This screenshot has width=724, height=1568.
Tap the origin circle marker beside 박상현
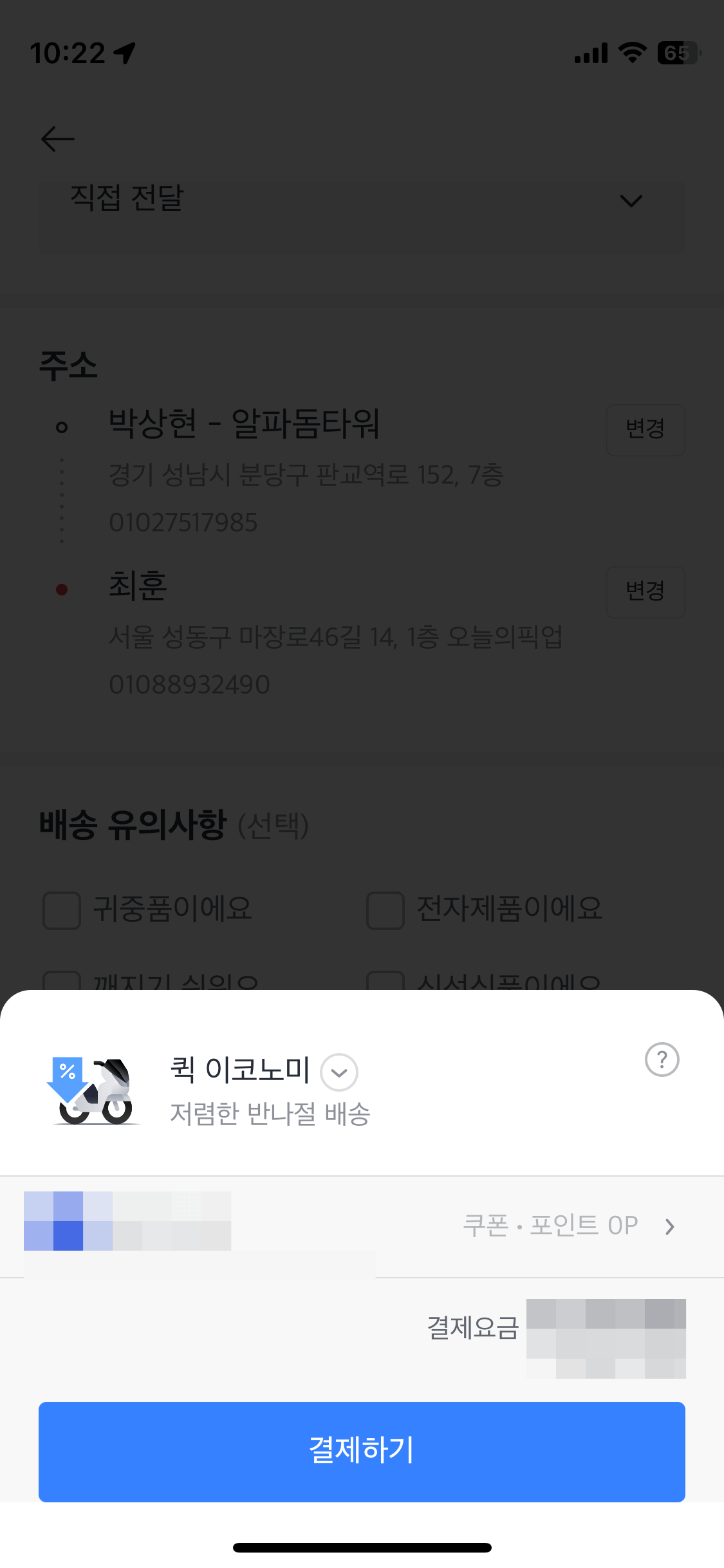click(x=62, y=427)
